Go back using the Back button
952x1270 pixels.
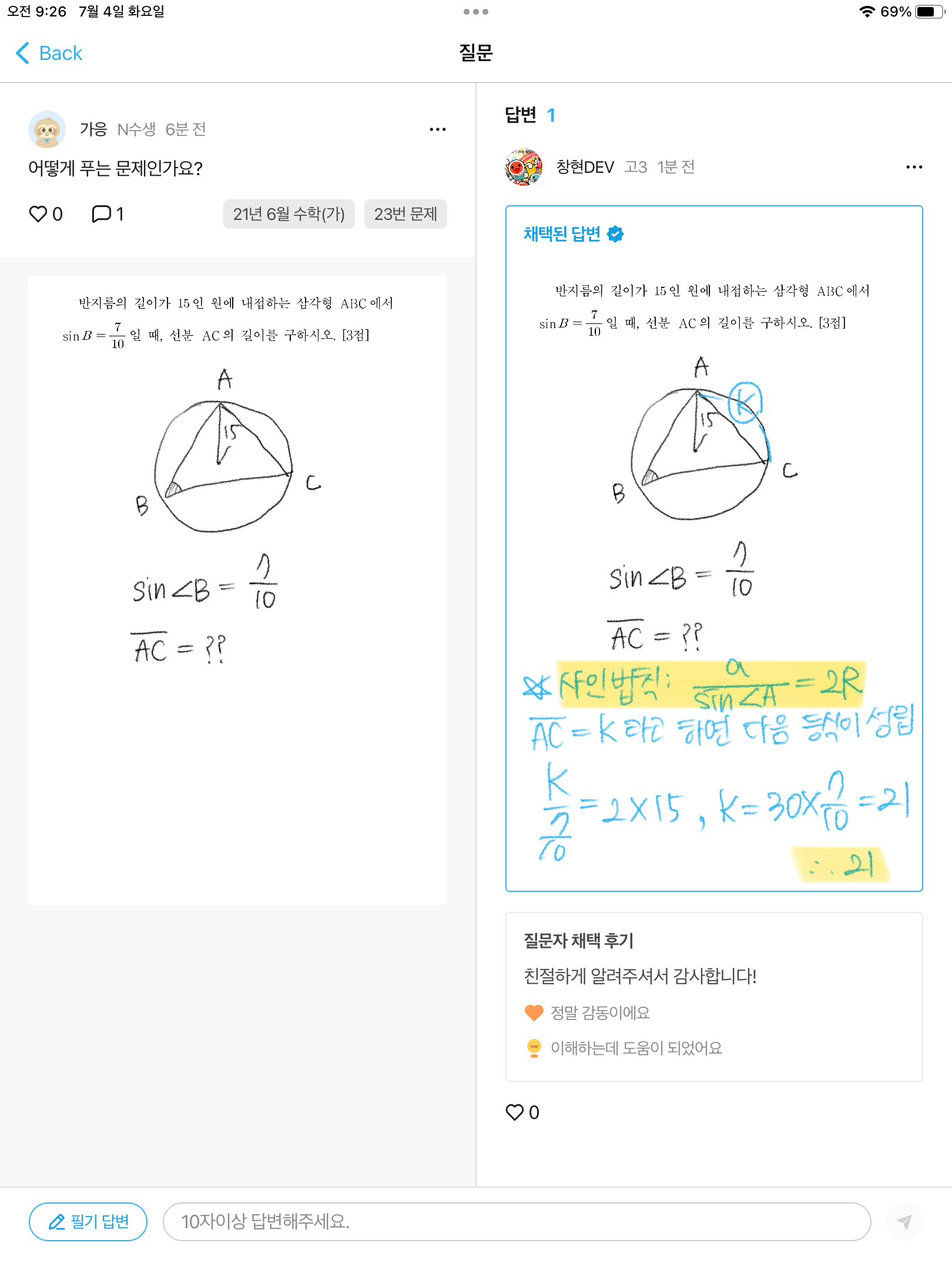pyautogui.click(x=49, y=53)
